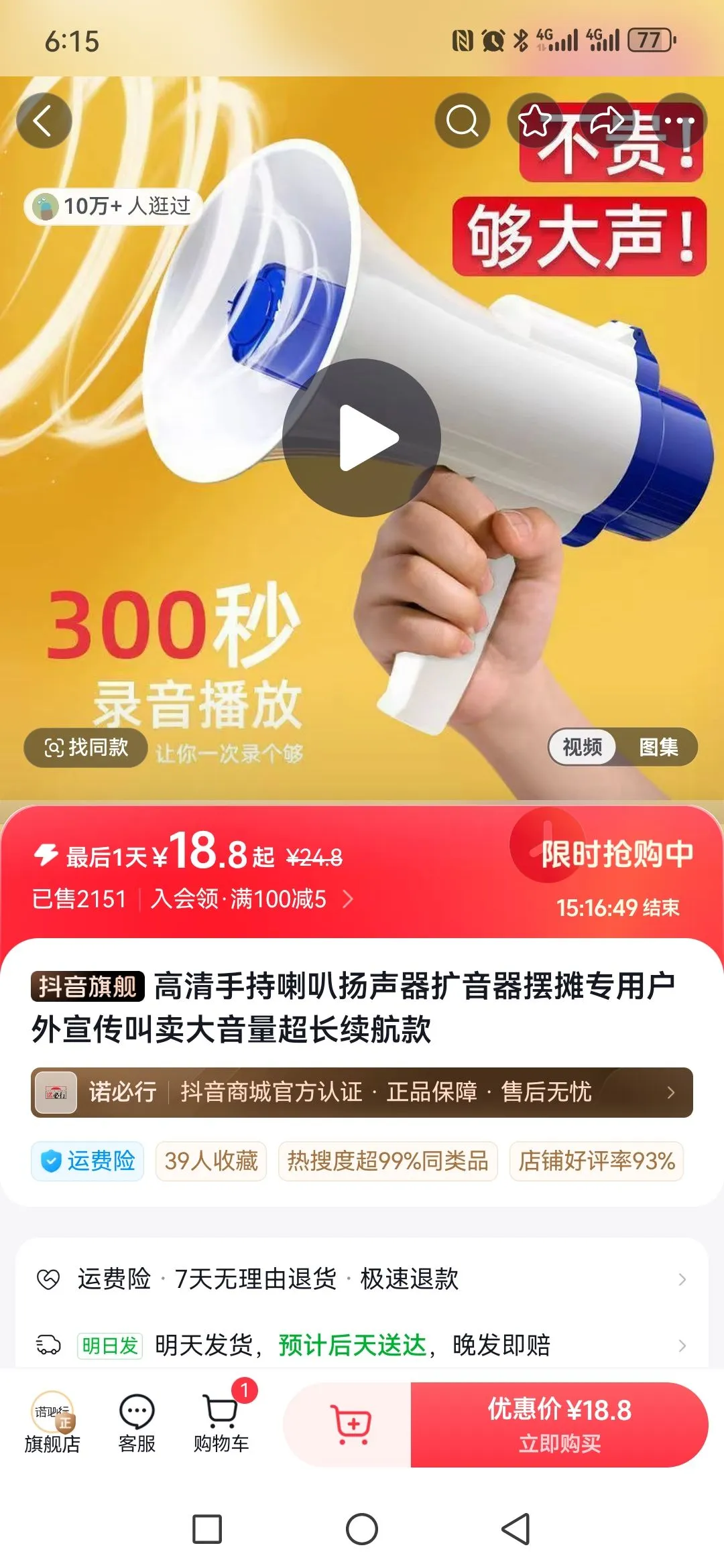The image size is (724, 1568).
Task: Share this product via arrow icon
Action: coord(607,121)
